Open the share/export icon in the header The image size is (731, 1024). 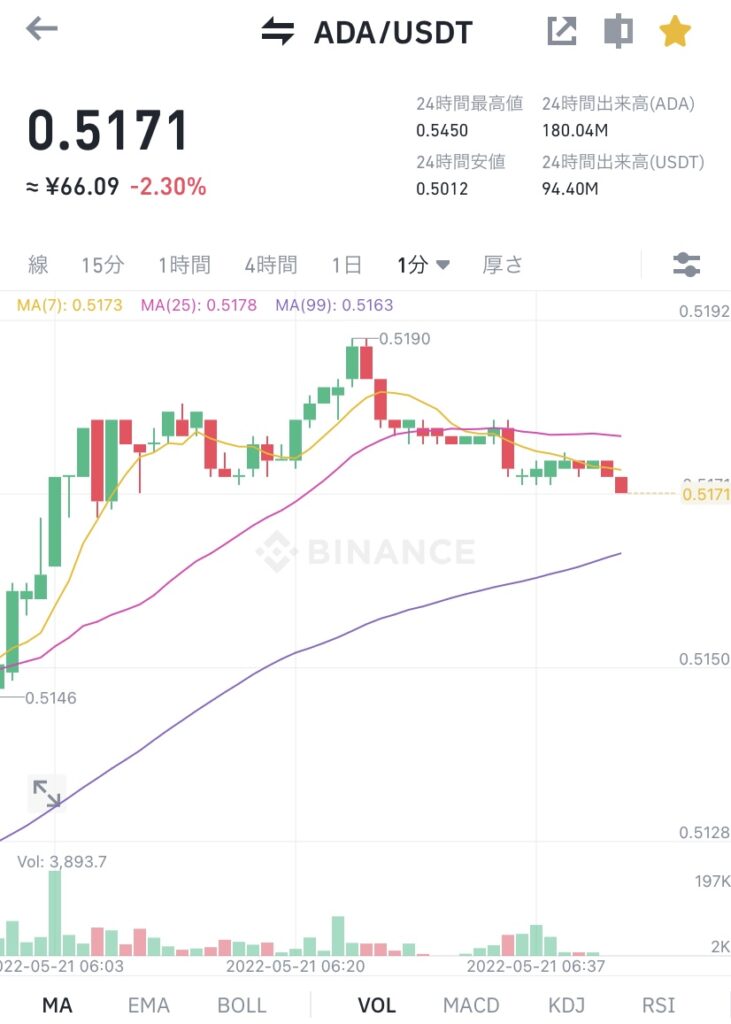coord(563,31)
